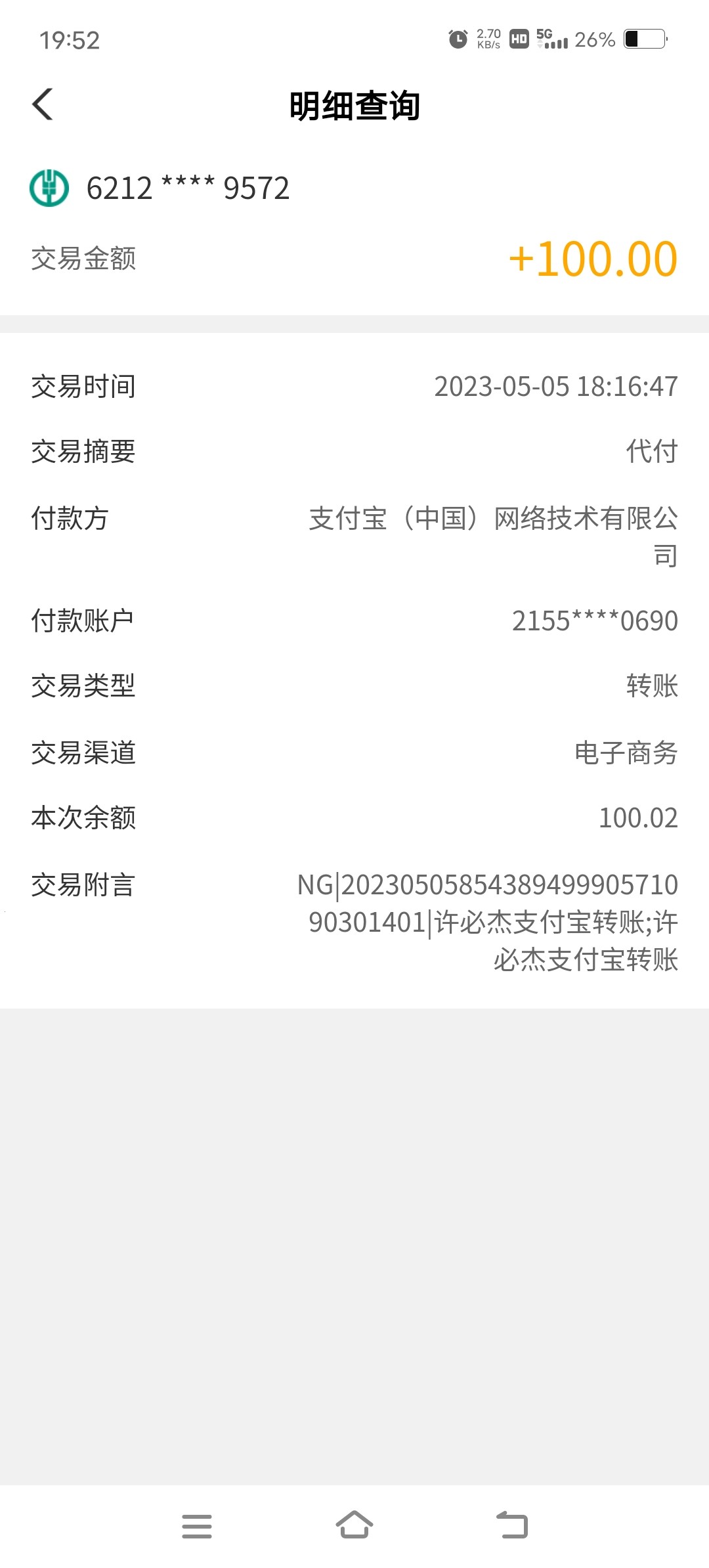Tap the Agricultural Bank of China logo
The width and height of the screenshot is (709, 1568).
coord(49,188)
